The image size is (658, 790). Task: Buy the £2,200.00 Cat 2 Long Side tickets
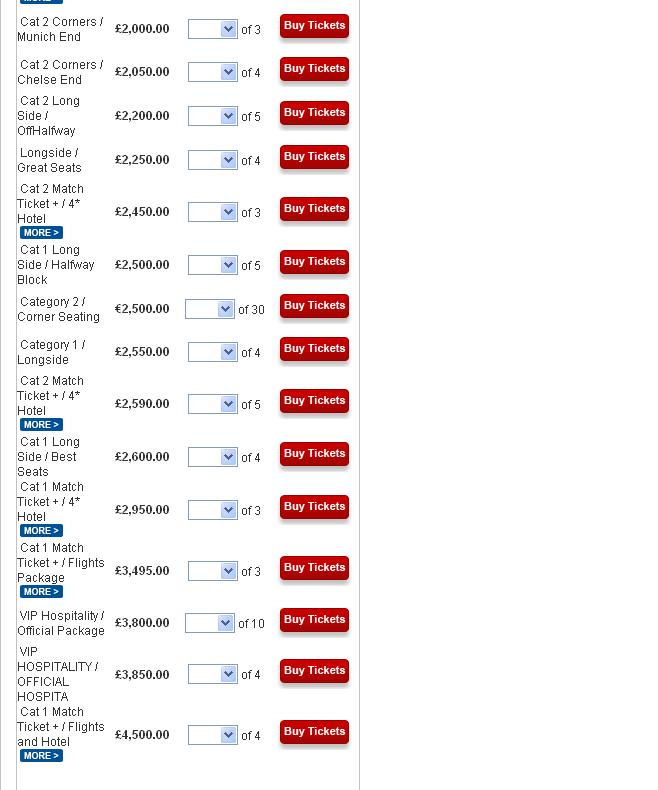tap(314, 113)
